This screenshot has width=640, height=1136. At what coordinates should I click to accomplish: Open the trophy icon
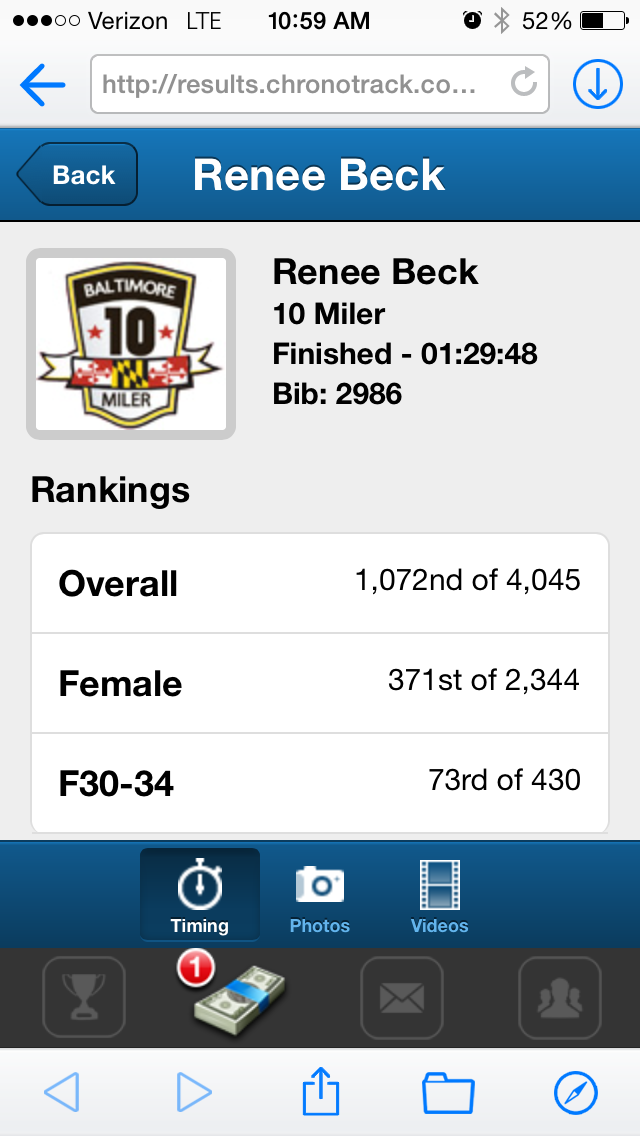[x=84, y=996]
